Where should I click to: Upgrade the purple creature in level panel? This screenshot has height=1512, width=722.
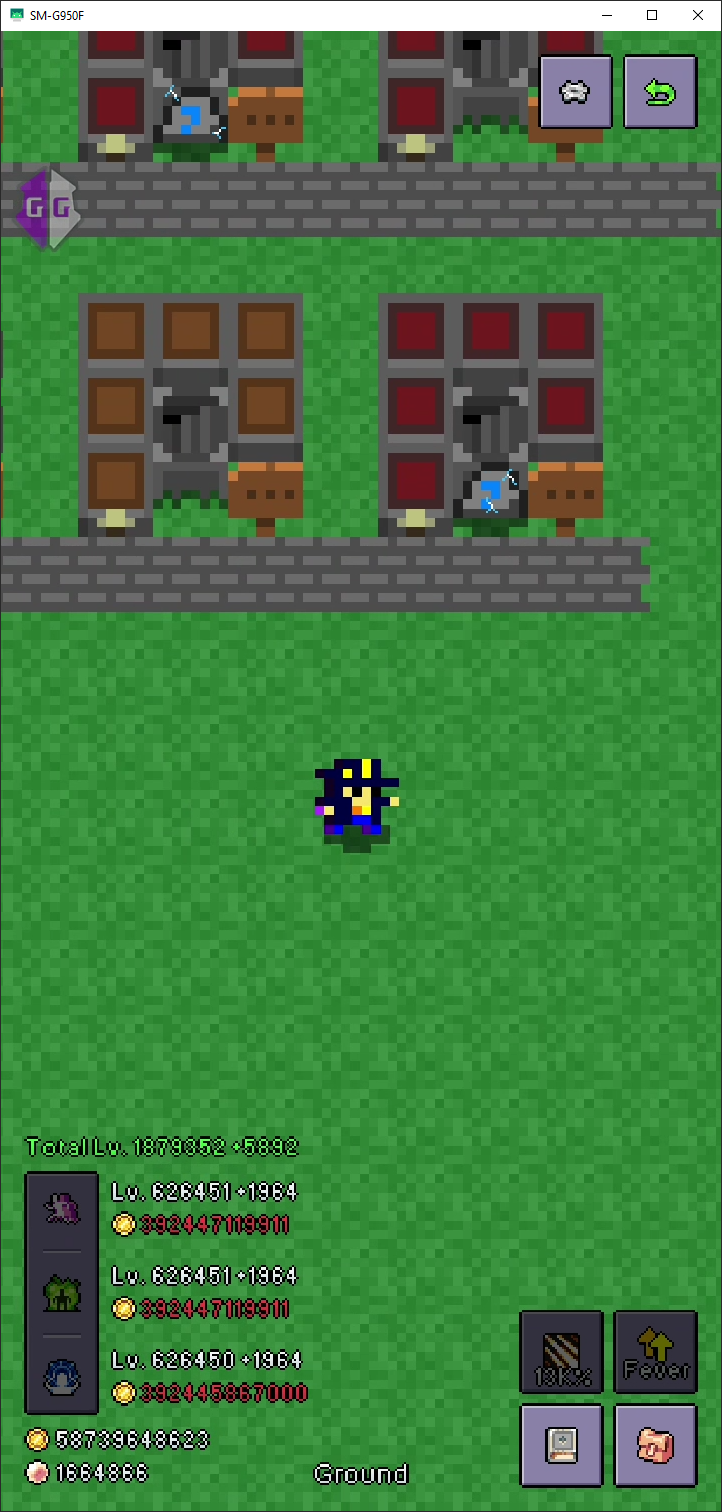[x=62, y=1209]
